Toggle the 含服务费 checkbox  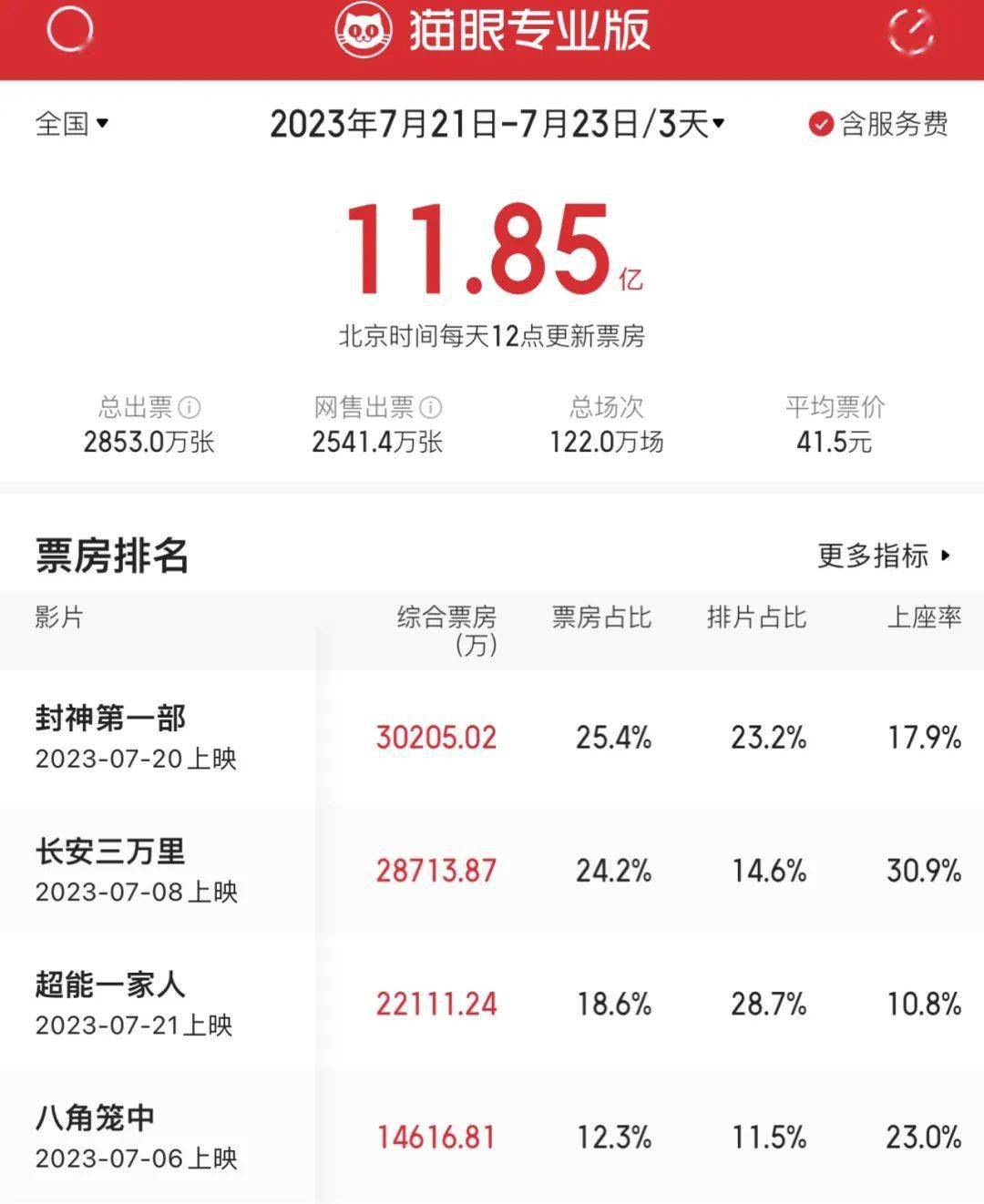pyautogui.click(x=821, y=124)
